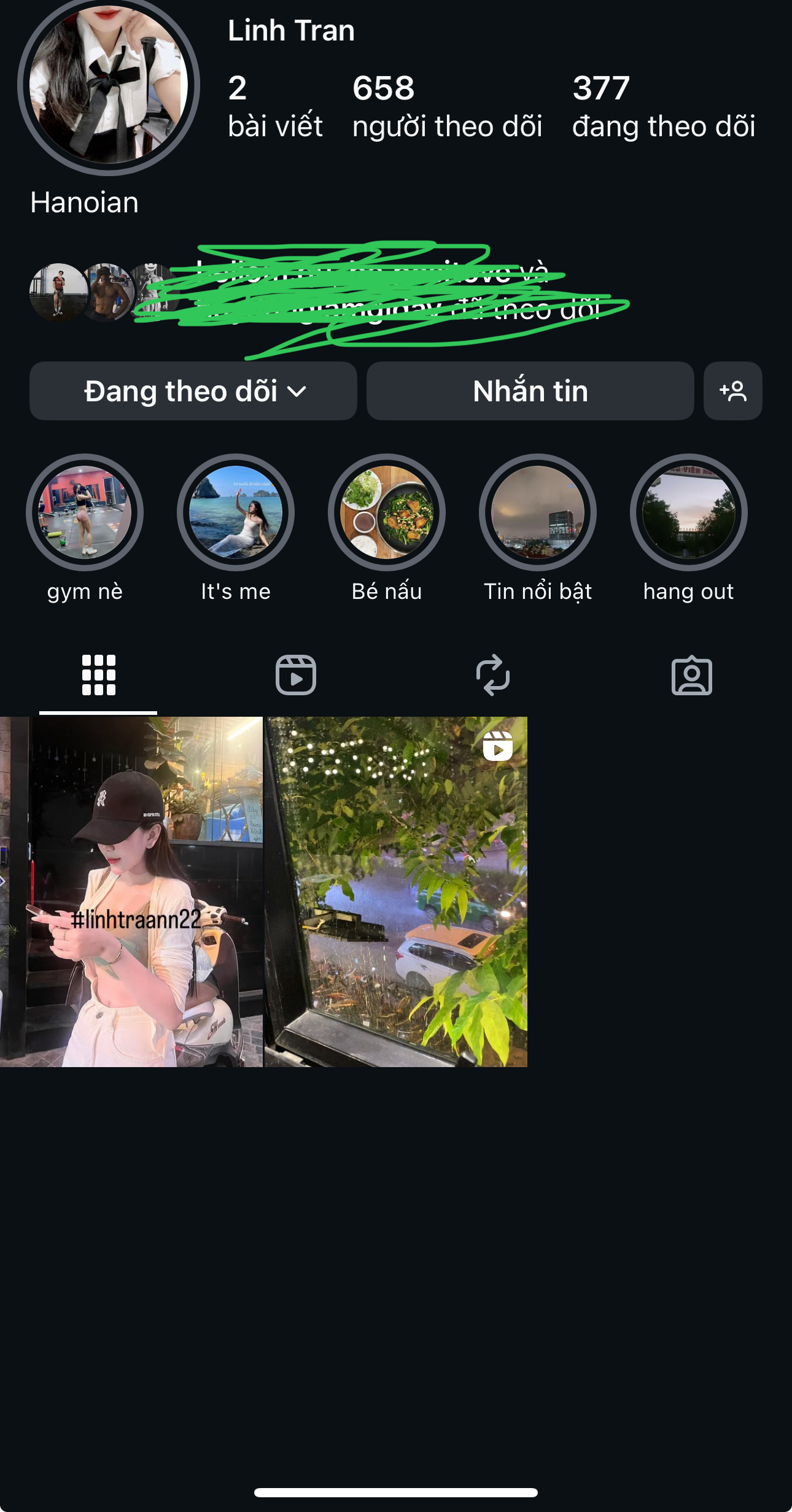Open the gym nè highlight

click(x=85, y=512)
